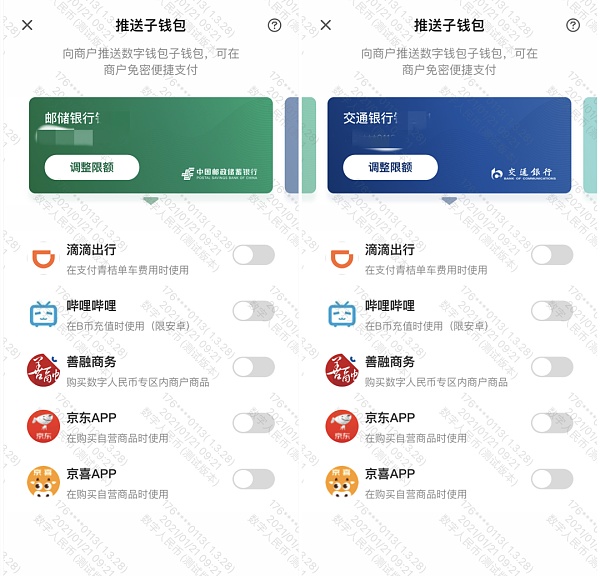600x576 pixels.
Task: Turn on 京东APP under the 交通银行 card
Action: tap(552, 423)
